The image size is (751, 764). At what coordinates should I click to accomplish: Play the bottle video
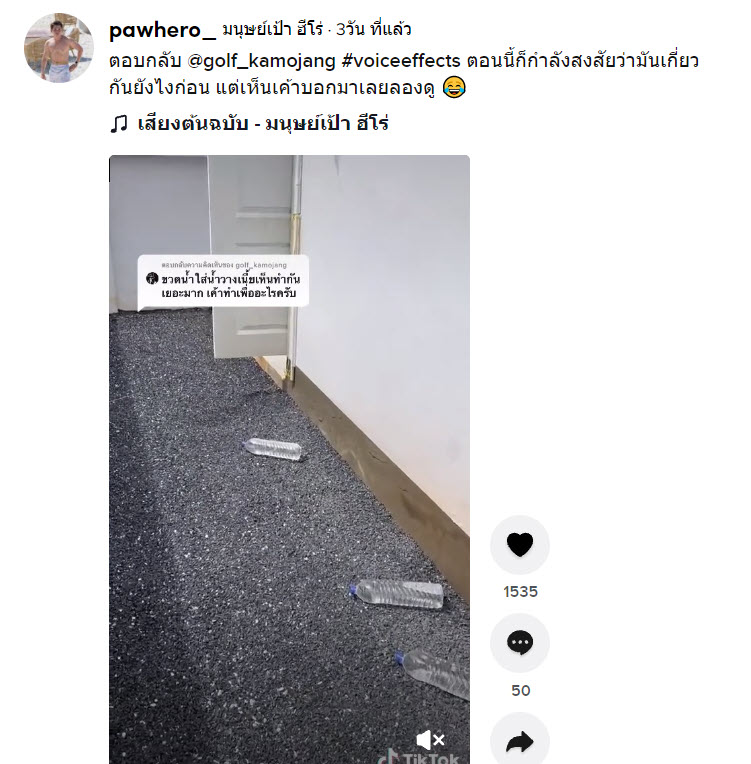coord(288,460)
